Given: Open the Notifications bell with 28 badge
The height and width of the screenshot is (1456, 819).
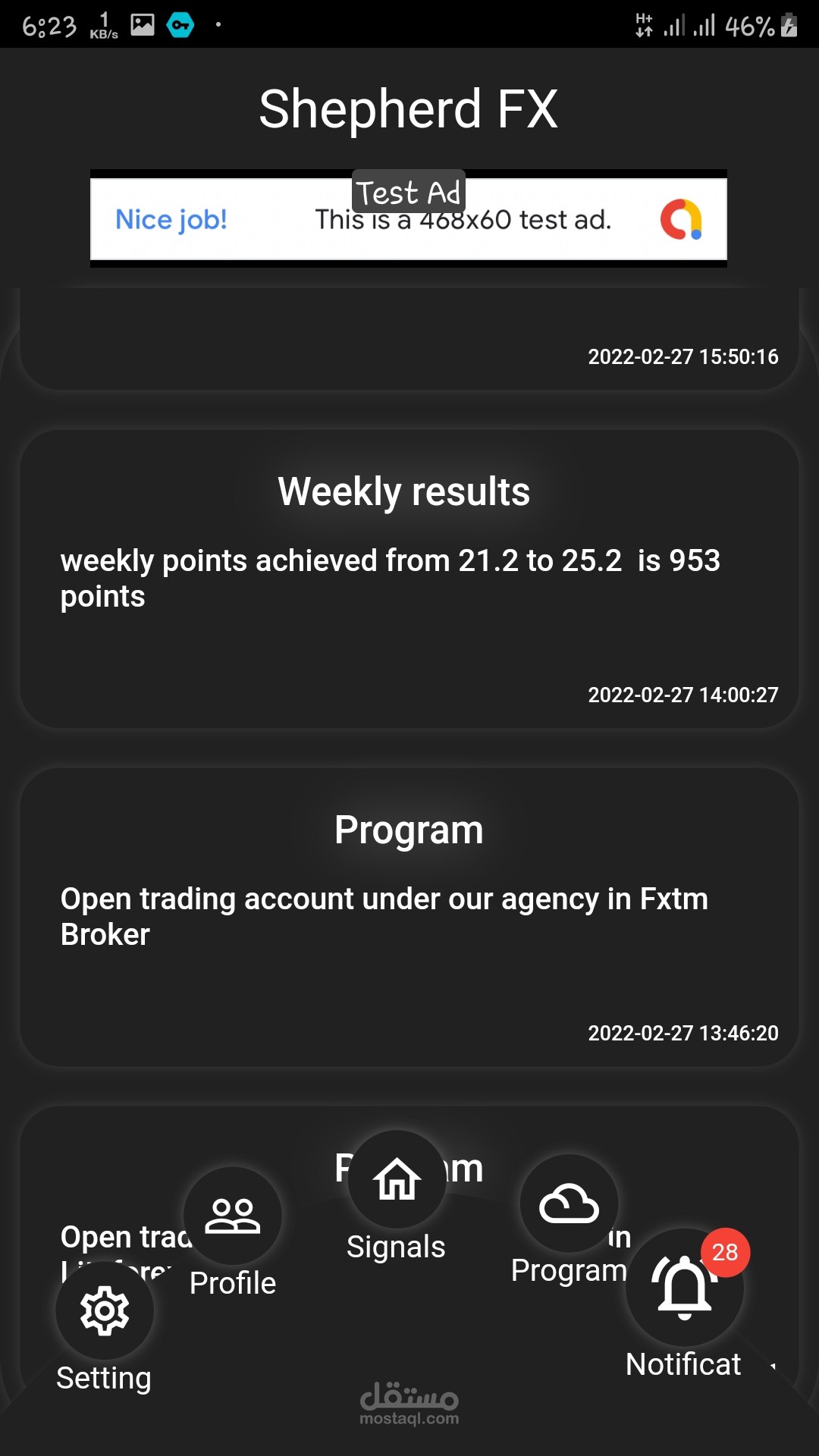Looking at the screenshot, I should pos(684,1288).
